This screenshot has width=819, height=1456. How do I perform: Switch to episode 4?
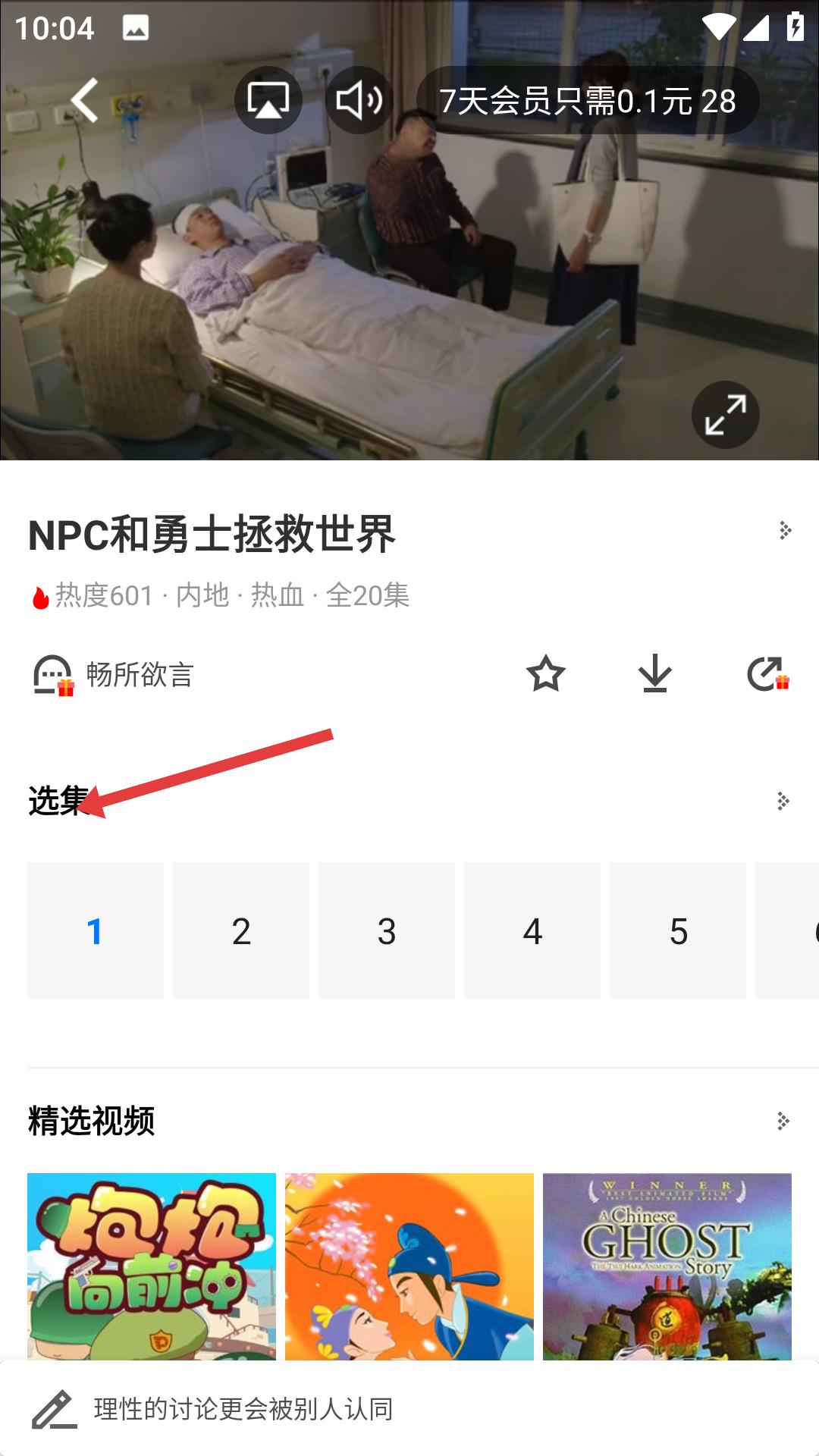(532, 930)
